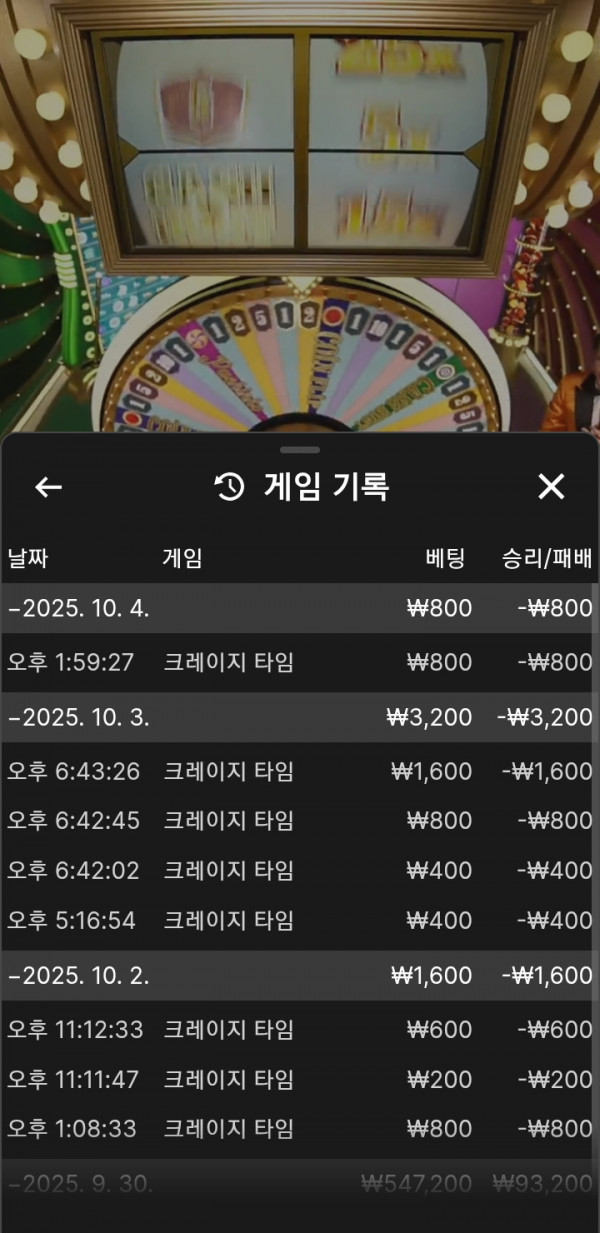Select the 2025. 9. 30. date group
This screenshot has height=1233, width=600.
click(82, 1185)
